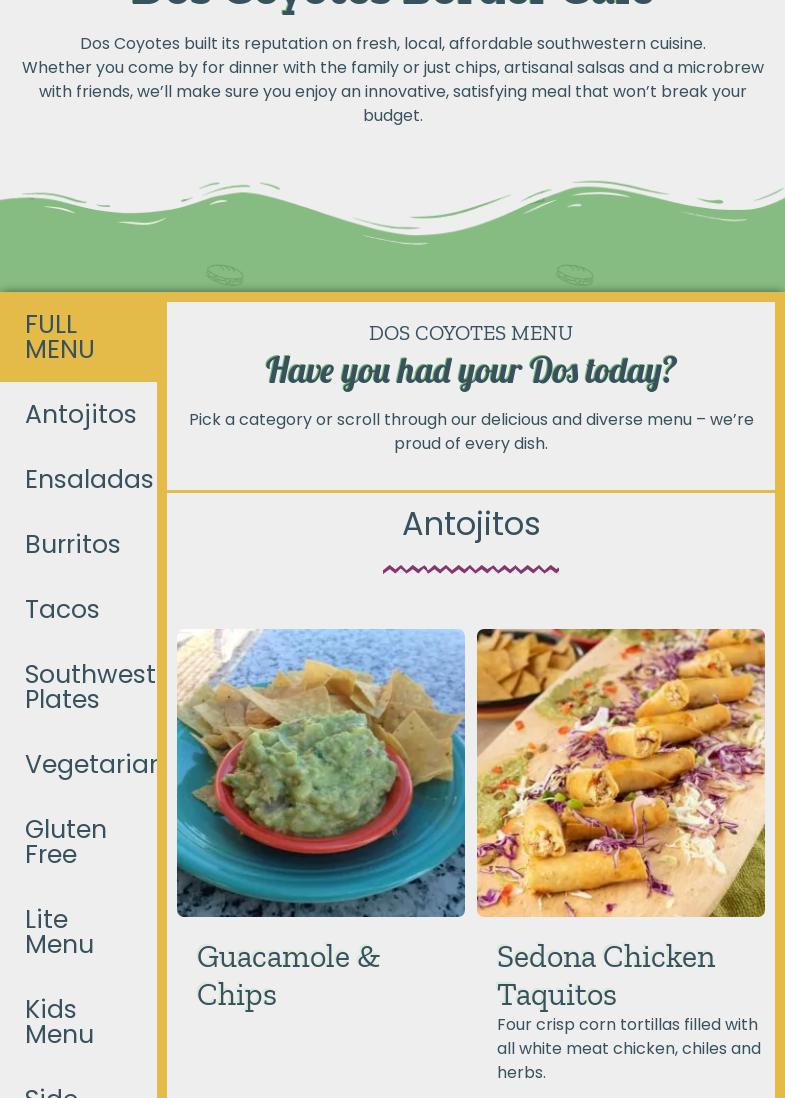
Task: Jump to the Tacos category
Action: [x=62, y=610]
